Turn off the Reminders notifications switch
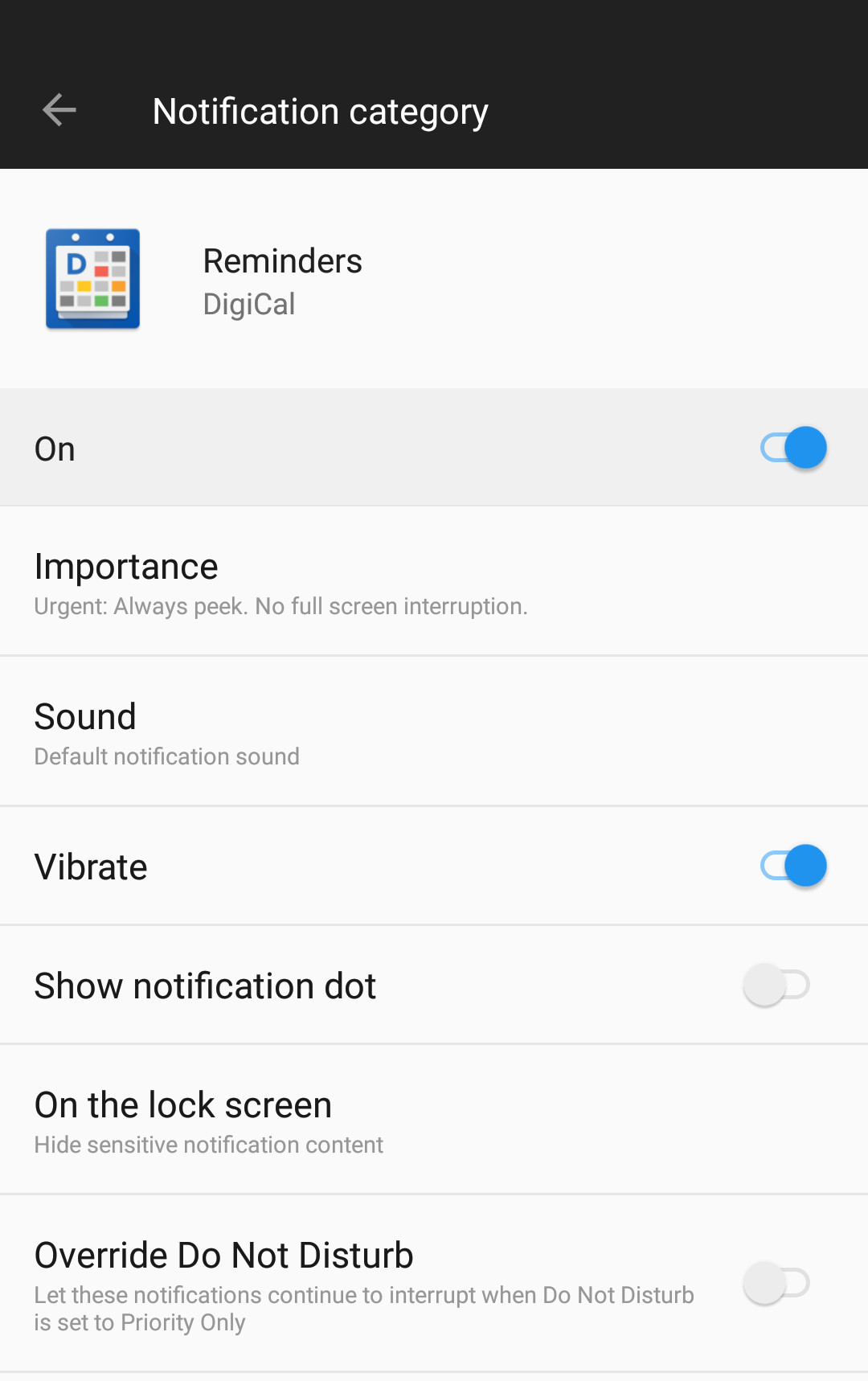Image resolution: width=868 pixels, height=1381 pixels. [x=792, y=448]
